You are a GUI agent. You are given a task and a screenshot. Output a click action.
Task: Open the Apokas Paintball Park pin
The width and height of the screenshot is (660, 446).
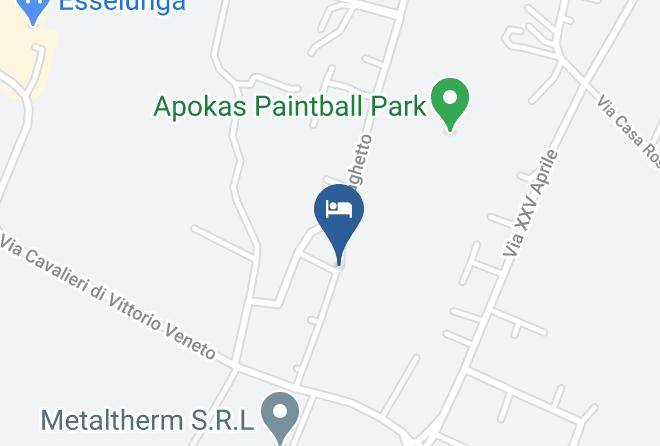[450, 104]
